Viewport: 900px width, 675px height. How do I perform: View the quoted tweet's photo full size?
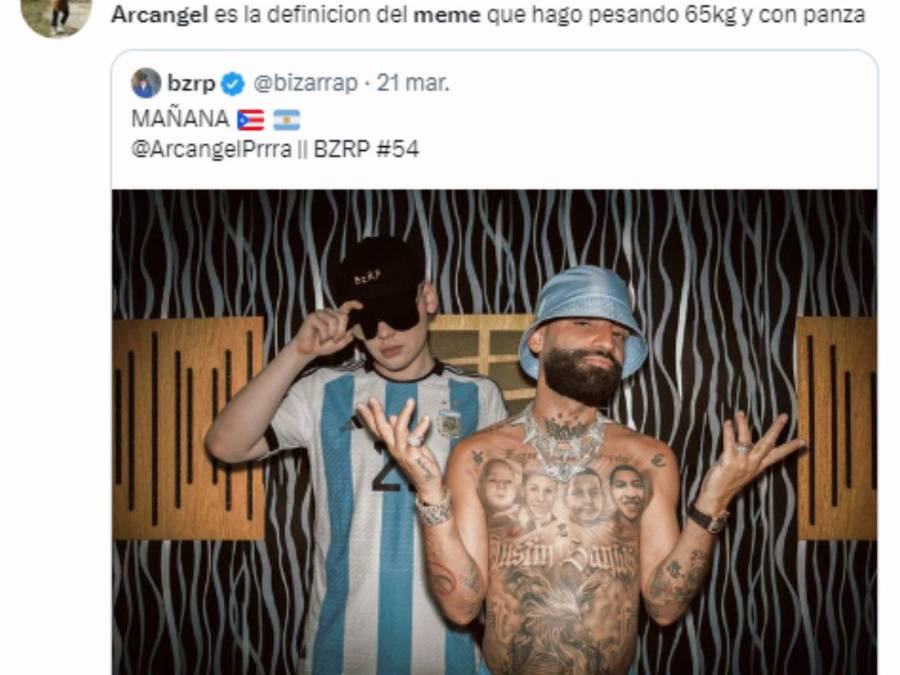(x=494, y=430)
